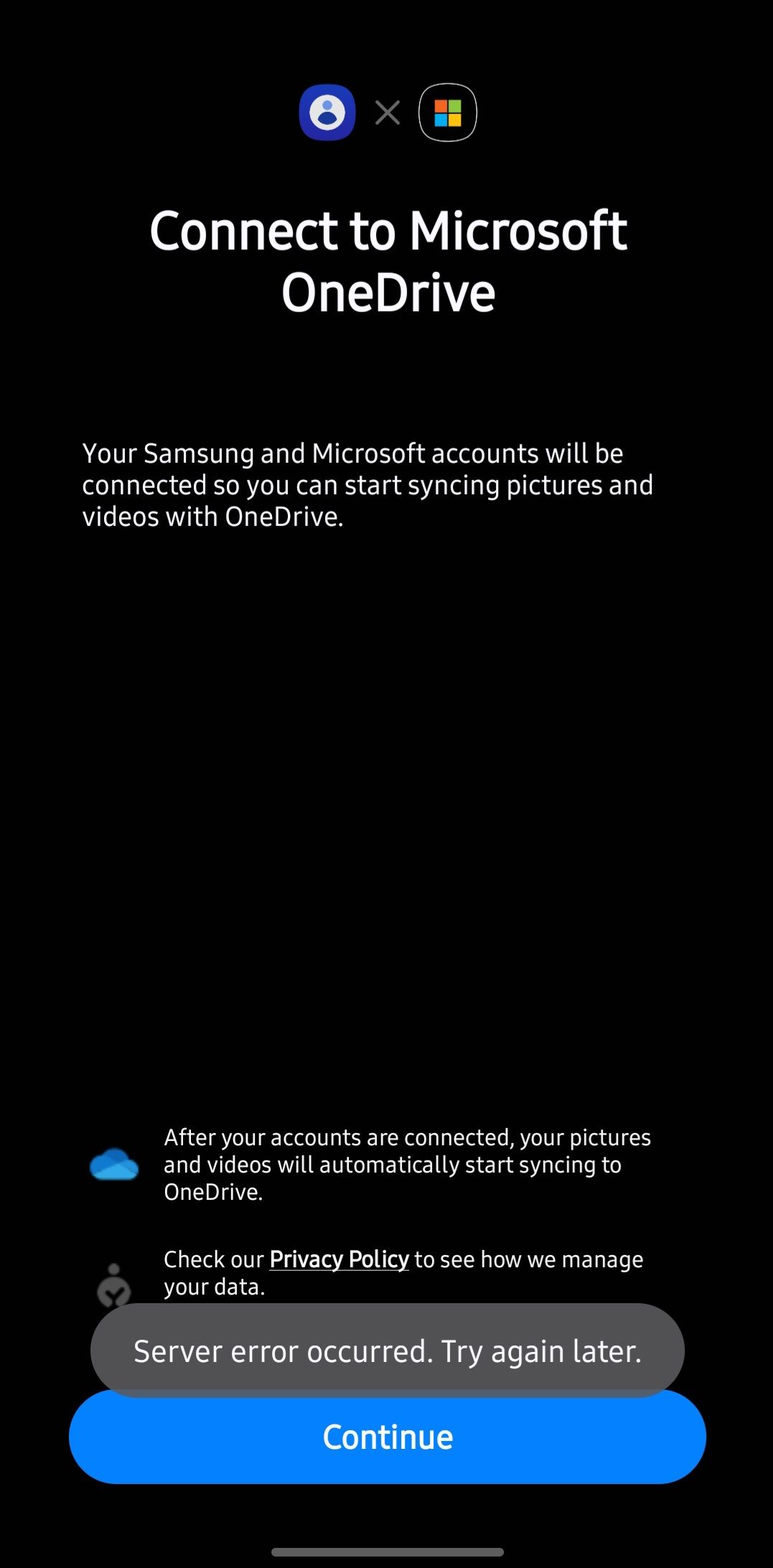Tap Server error occurred. Try again later.
This screenshot has width=773, height=1568.
pyautogui.click(x=387, y=1350)
